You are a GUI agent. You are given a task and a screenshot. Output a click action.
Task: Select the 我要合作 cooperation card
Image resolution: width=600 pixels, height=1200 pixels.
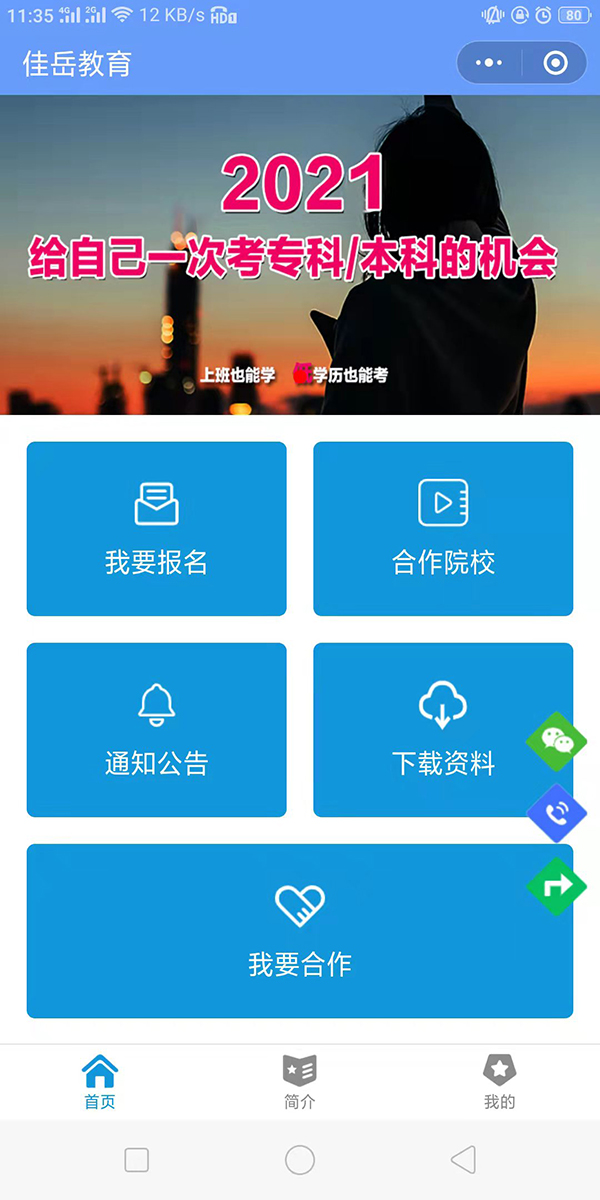click(299, 931)
